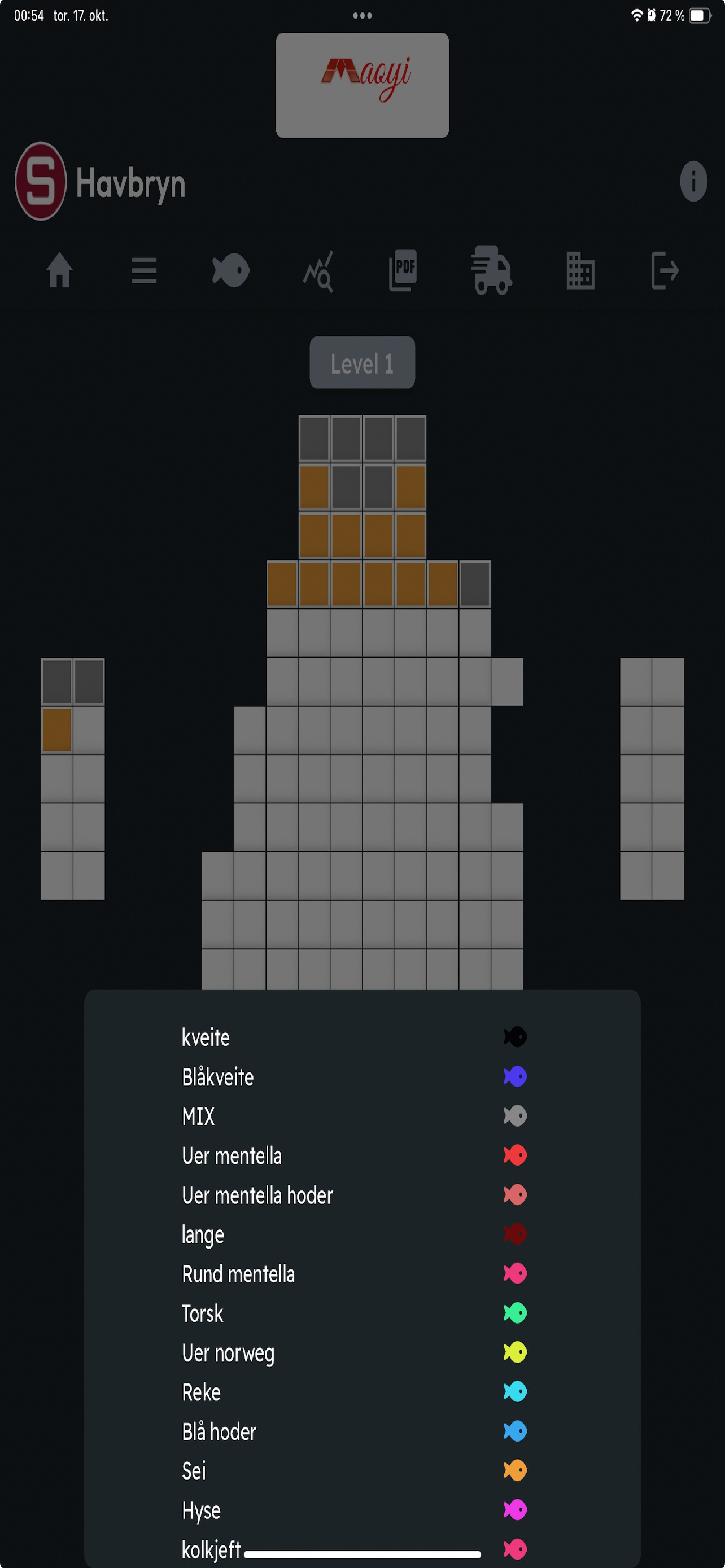This screenshot has height=1568, width=725.
Task: Select kveite from the species list
Action: tap(206, 1037)
